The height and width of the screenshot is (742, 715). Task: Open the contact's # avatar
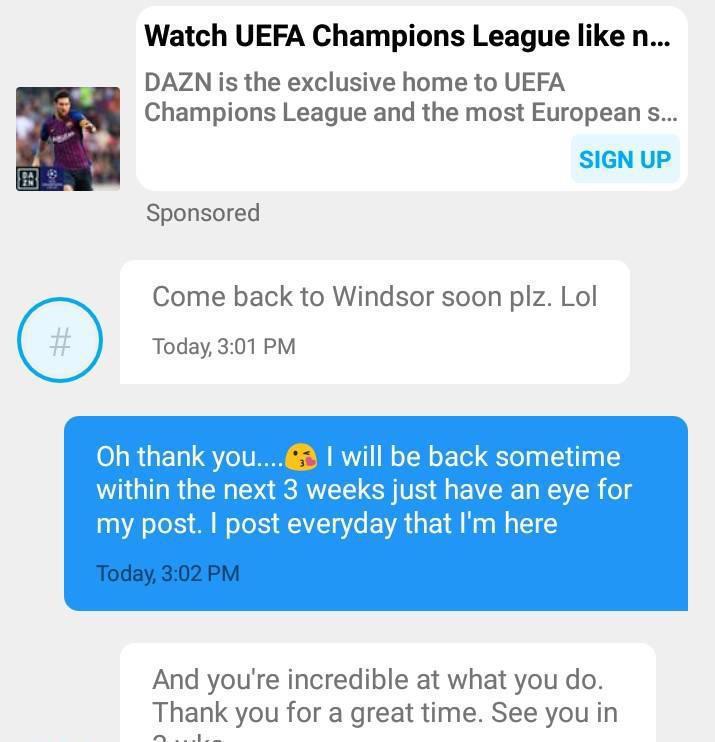60,340
